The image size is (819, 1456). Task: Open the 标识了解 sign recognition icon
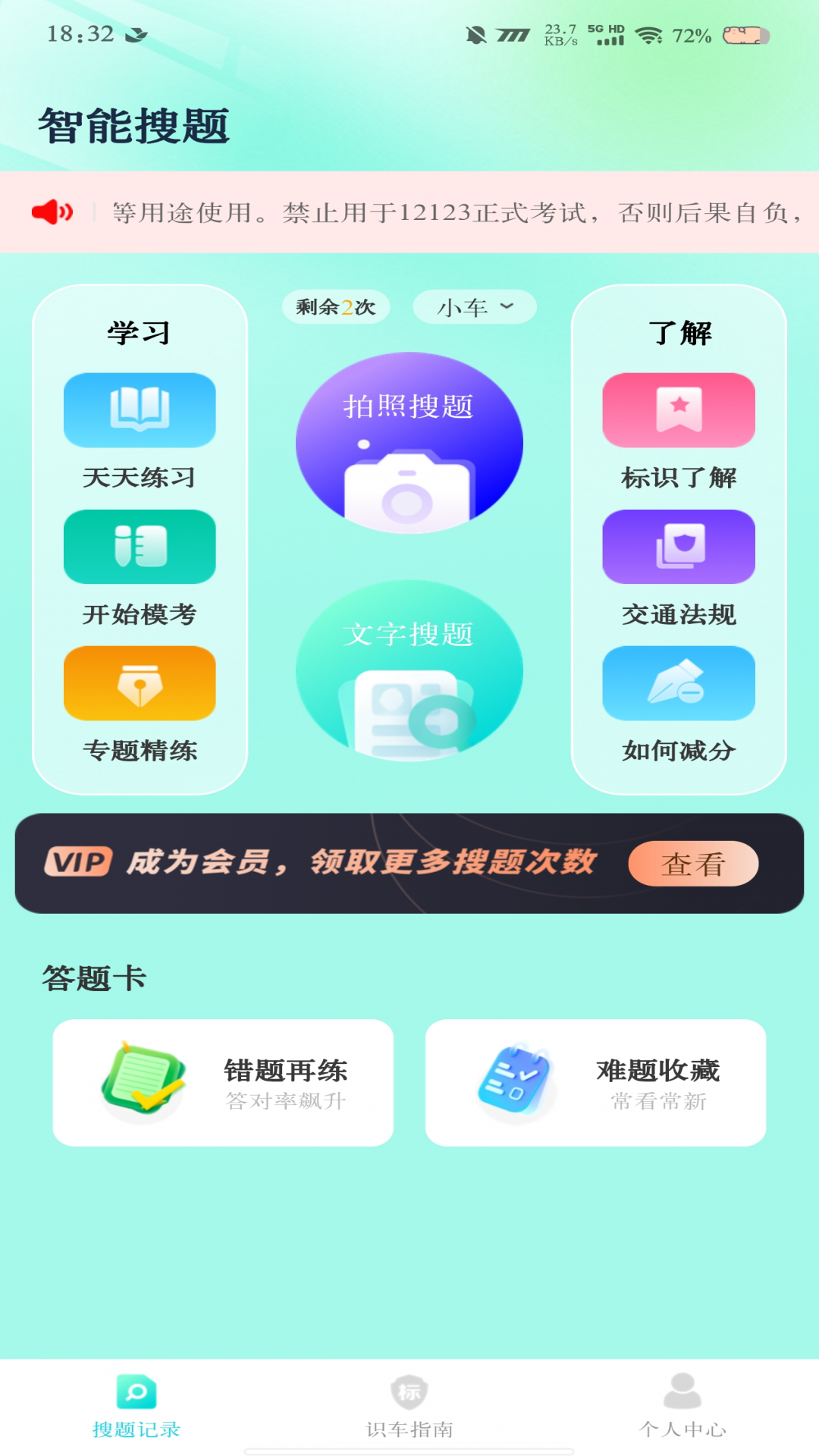679,410
